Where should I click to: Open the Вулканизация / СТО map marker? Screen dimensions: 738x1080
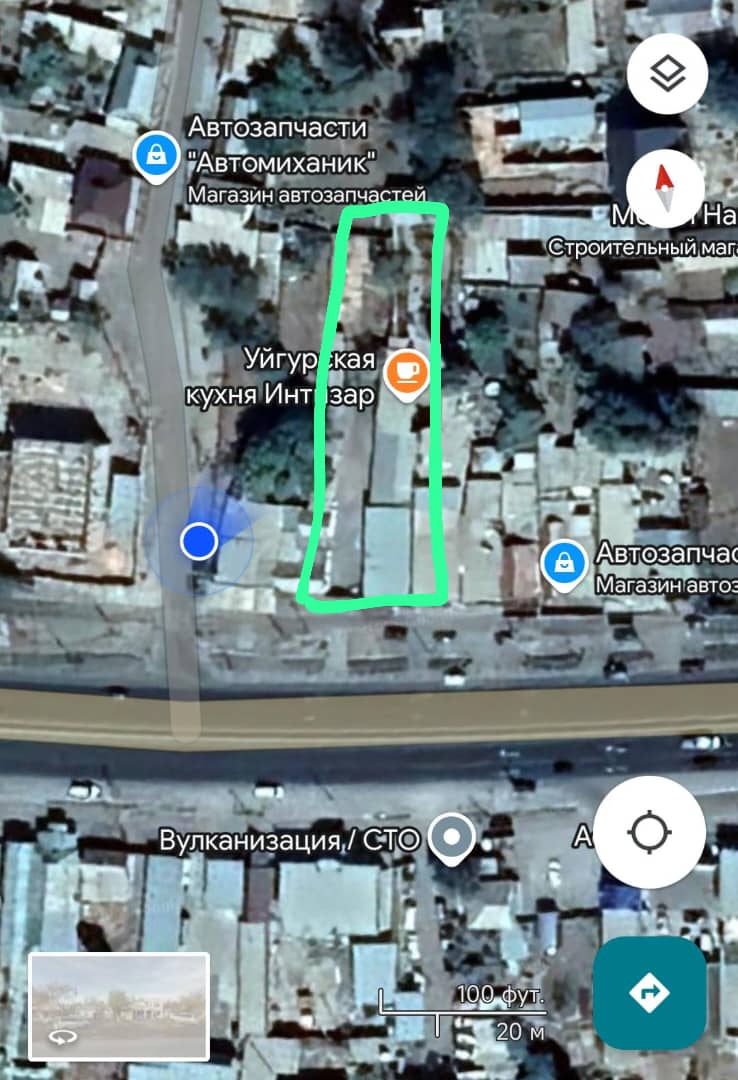click(x=451, y=838)
